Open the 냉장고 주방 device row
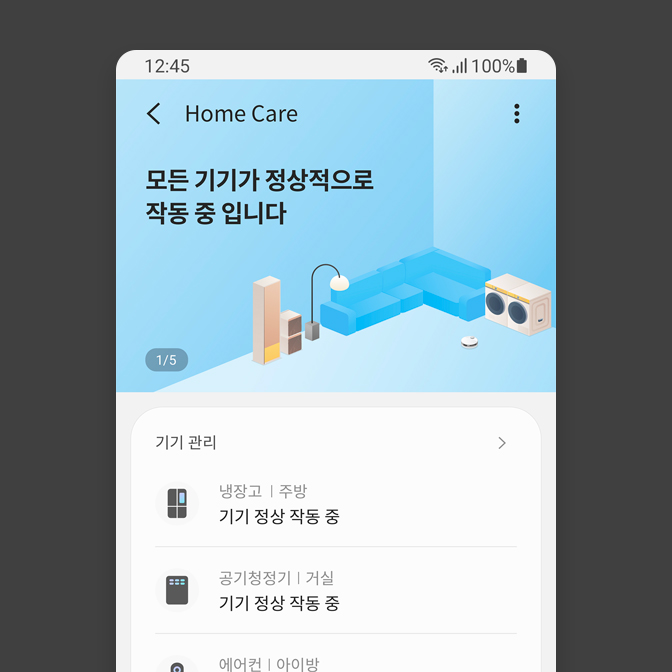Screen dimensions: 672x672 (336, 504)
